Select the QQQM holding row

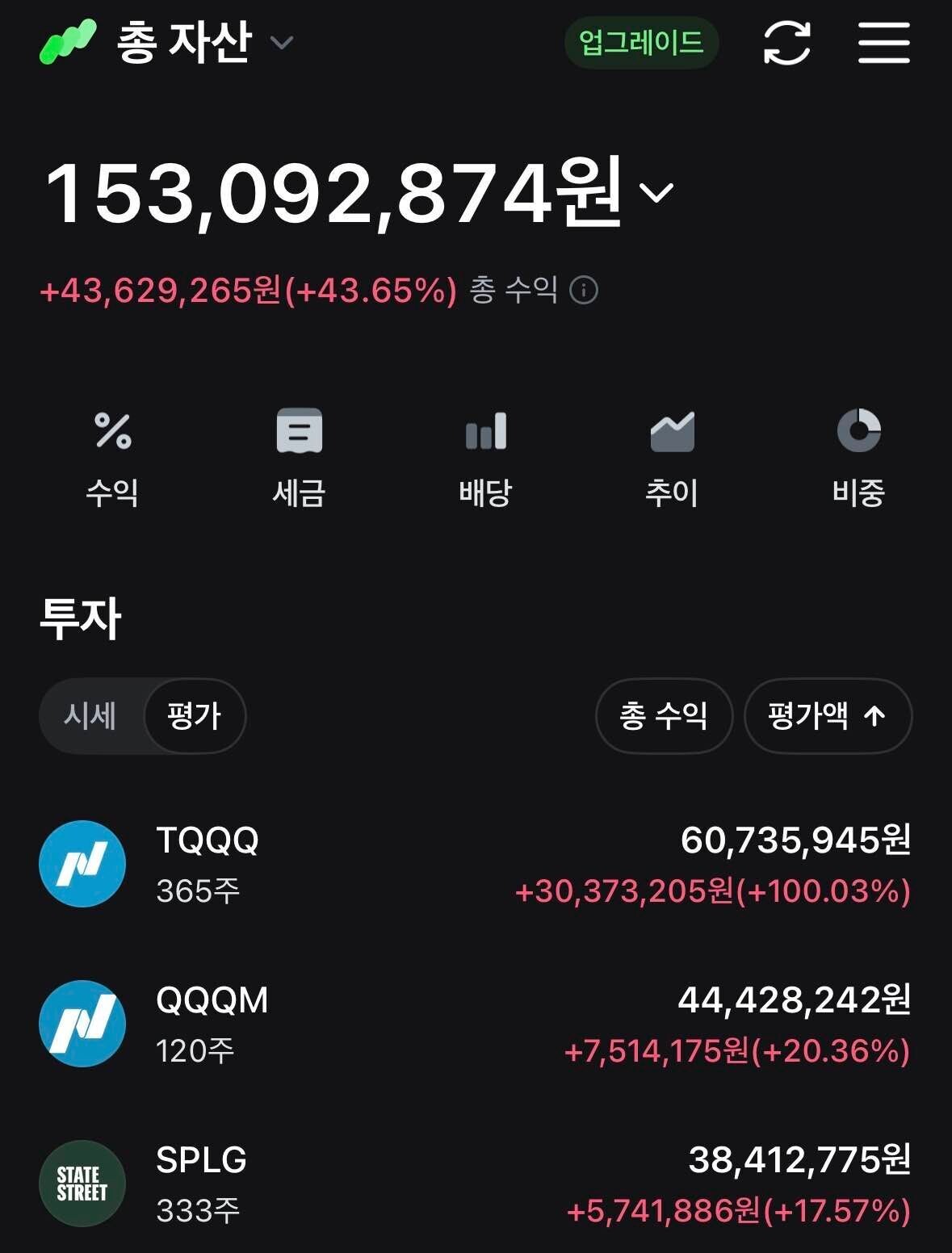click(x=476, y=1022)
